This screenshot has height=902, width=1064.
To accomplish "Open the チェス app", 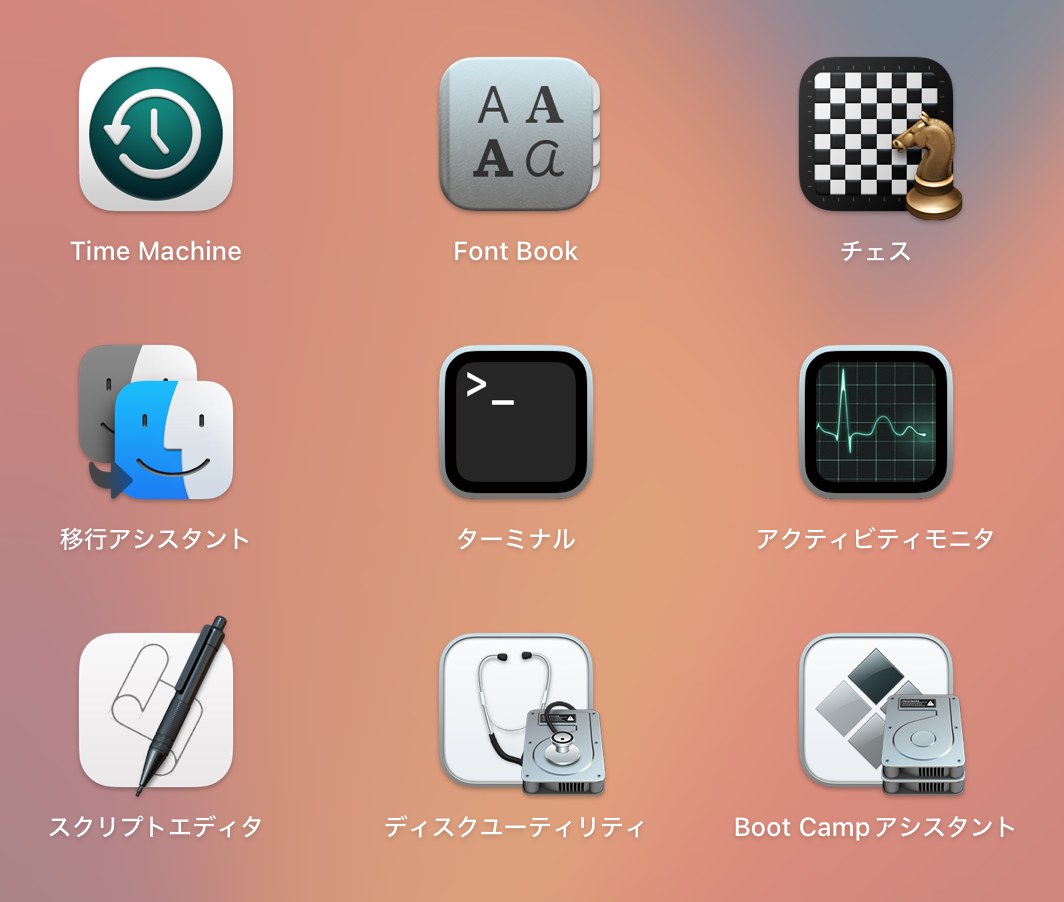I will pyautogui.click(x=876, y=135).
